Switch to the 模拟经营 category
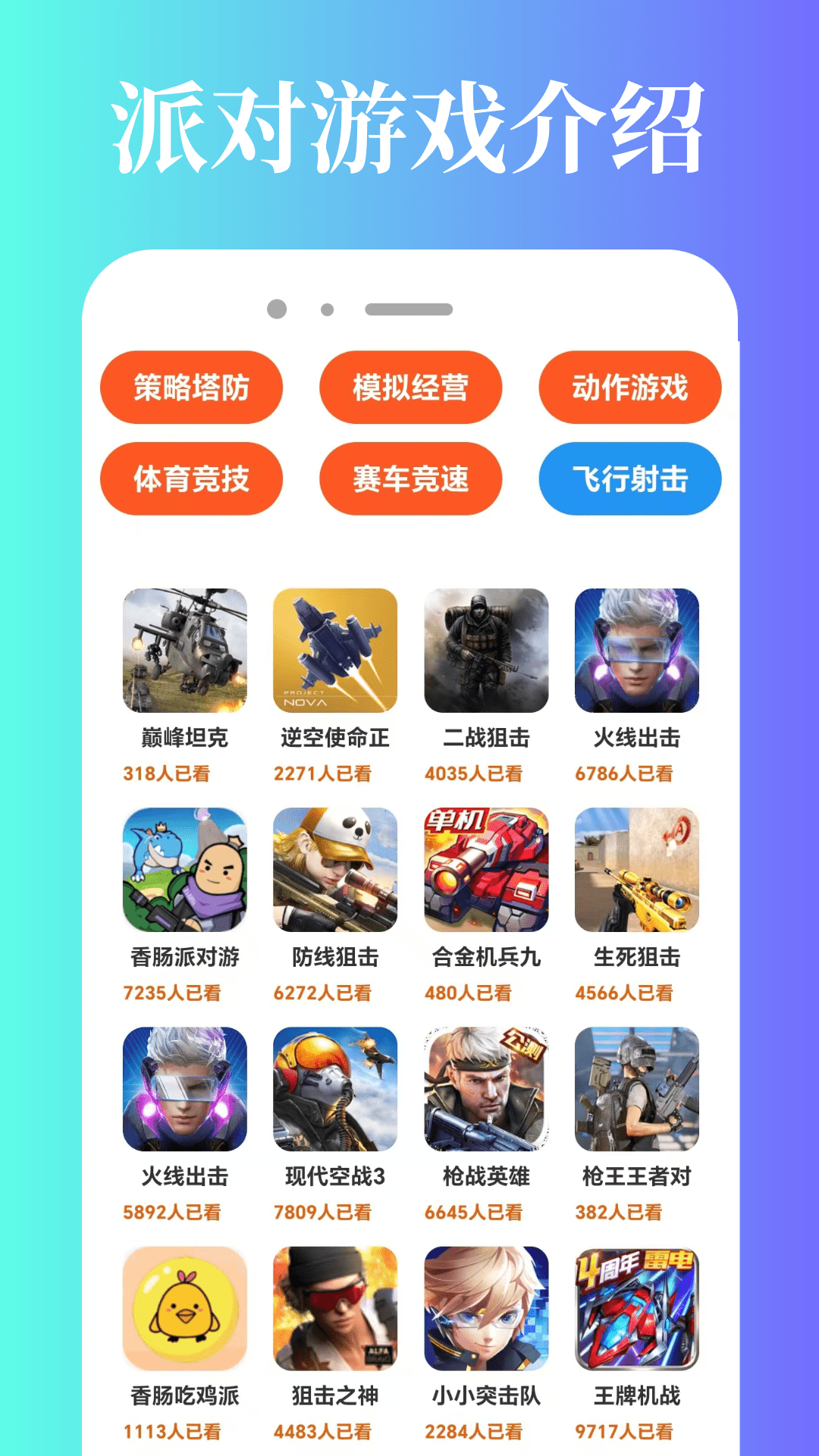 [x=410, y=387]
